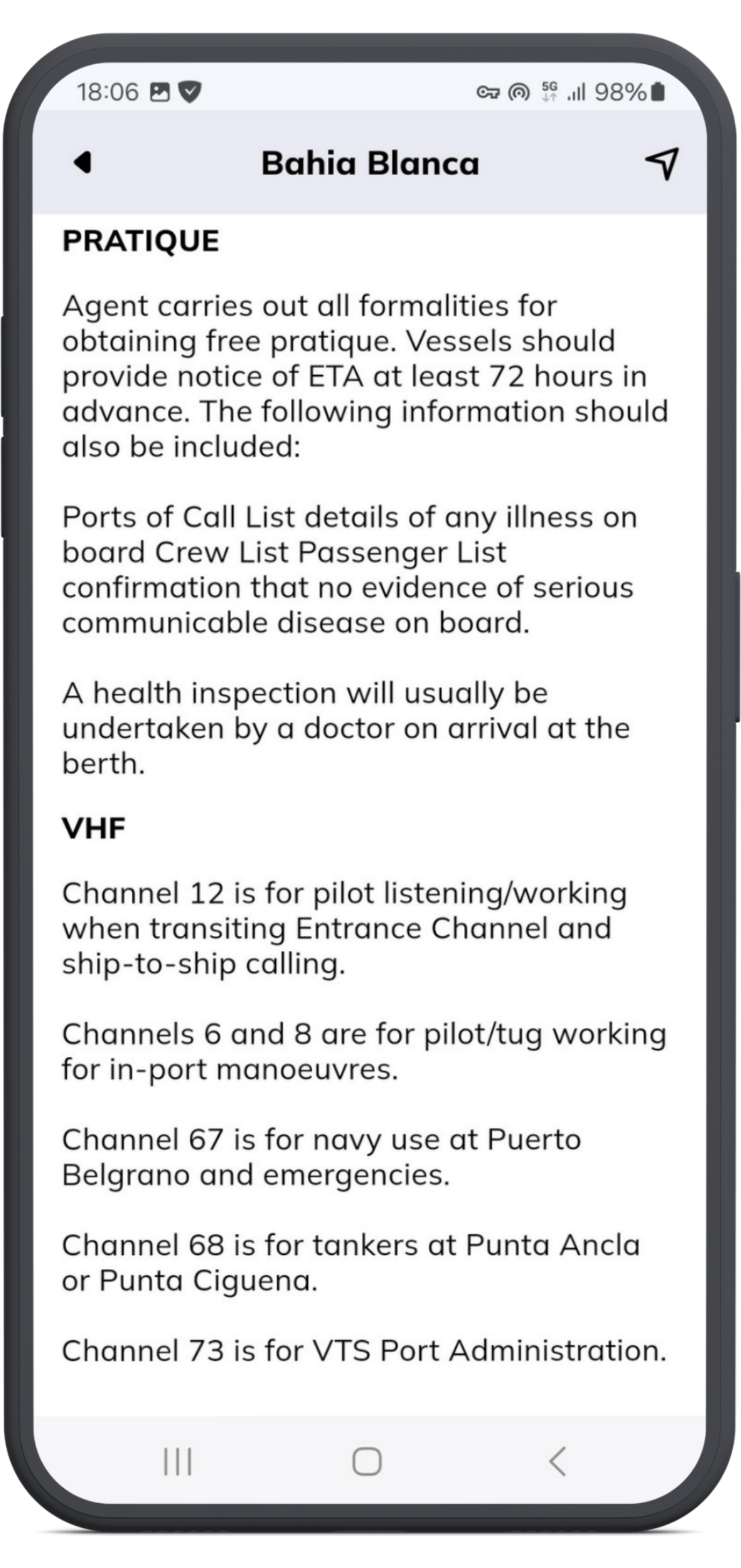Go to the home screen
The height and width of the screenshot is (1568, 741).
click(367, 1461)
